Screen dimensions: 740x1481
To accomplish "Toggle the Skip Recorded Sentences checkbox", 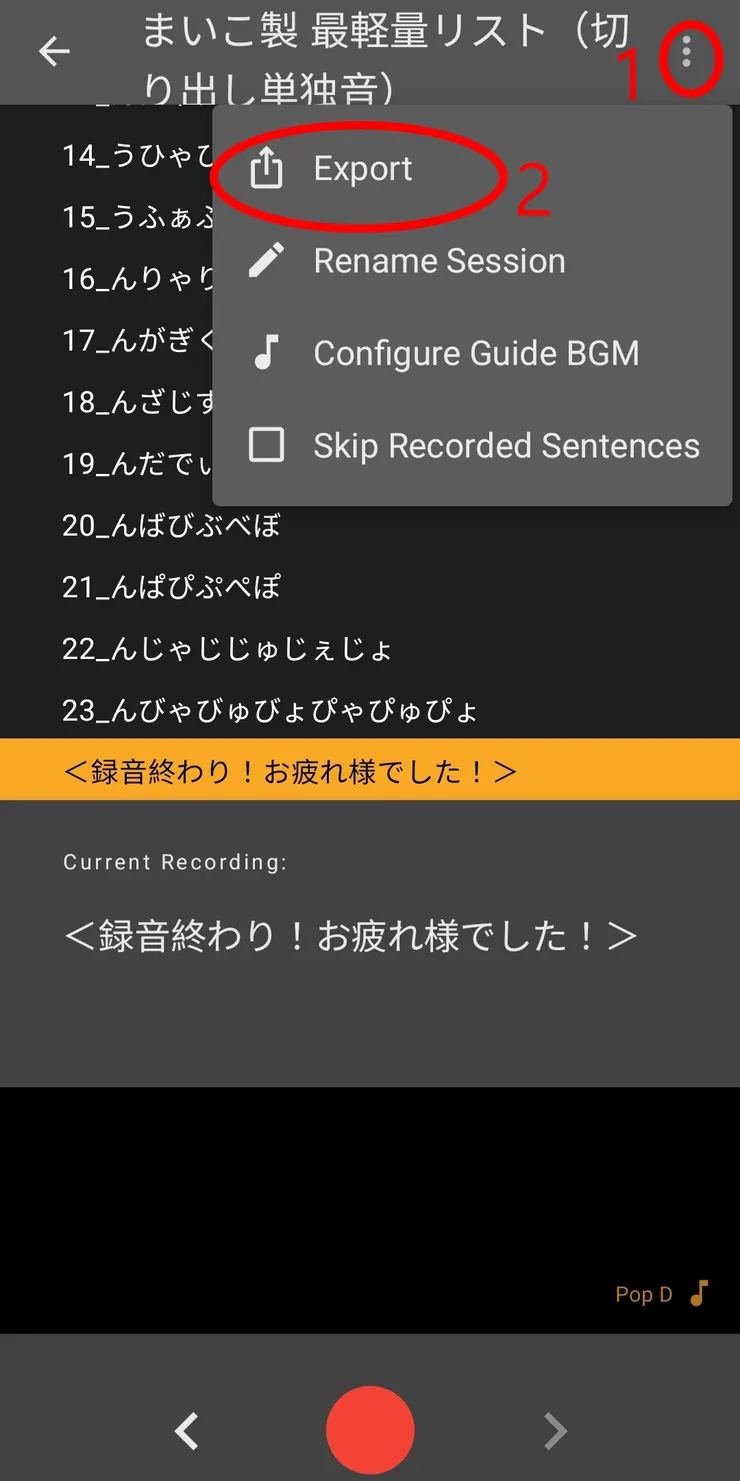I will point(267,445).
